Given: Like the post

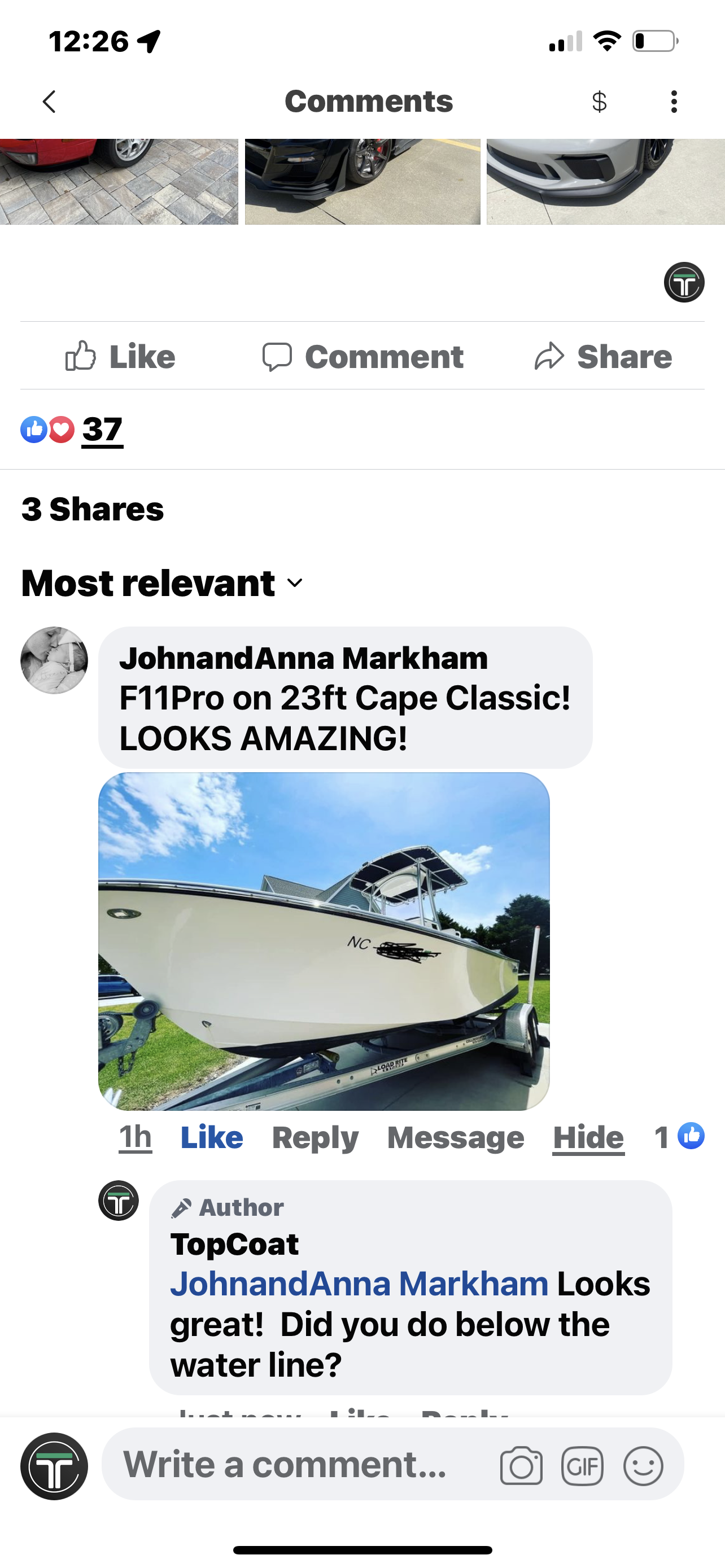Looking at the screenshot, I should click(x=120, y=357).
